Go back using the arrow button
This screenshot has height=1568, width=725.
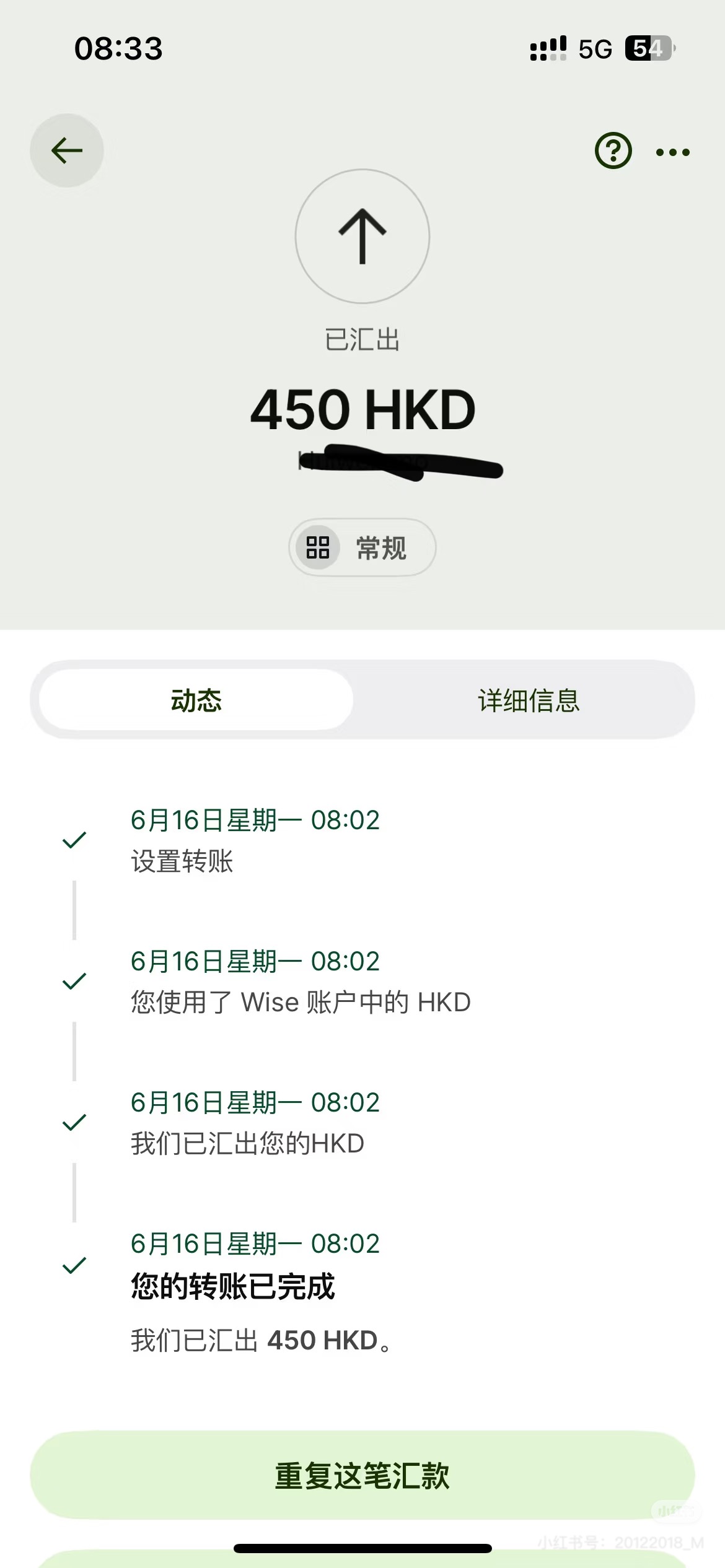pos(67,150)
